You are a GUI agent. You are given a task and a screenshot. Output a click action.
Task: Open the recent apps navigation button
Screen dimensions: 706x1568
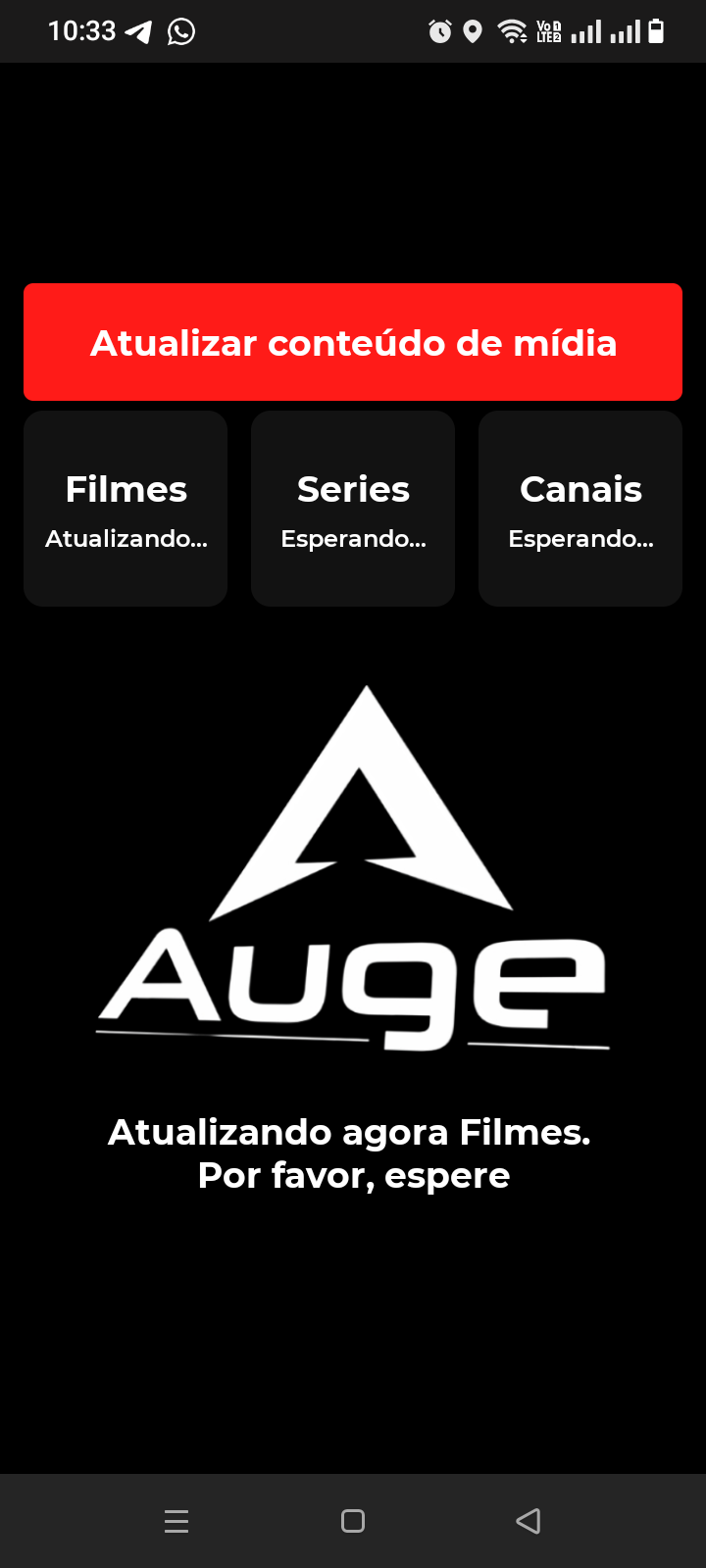(x=176, y=1521)
